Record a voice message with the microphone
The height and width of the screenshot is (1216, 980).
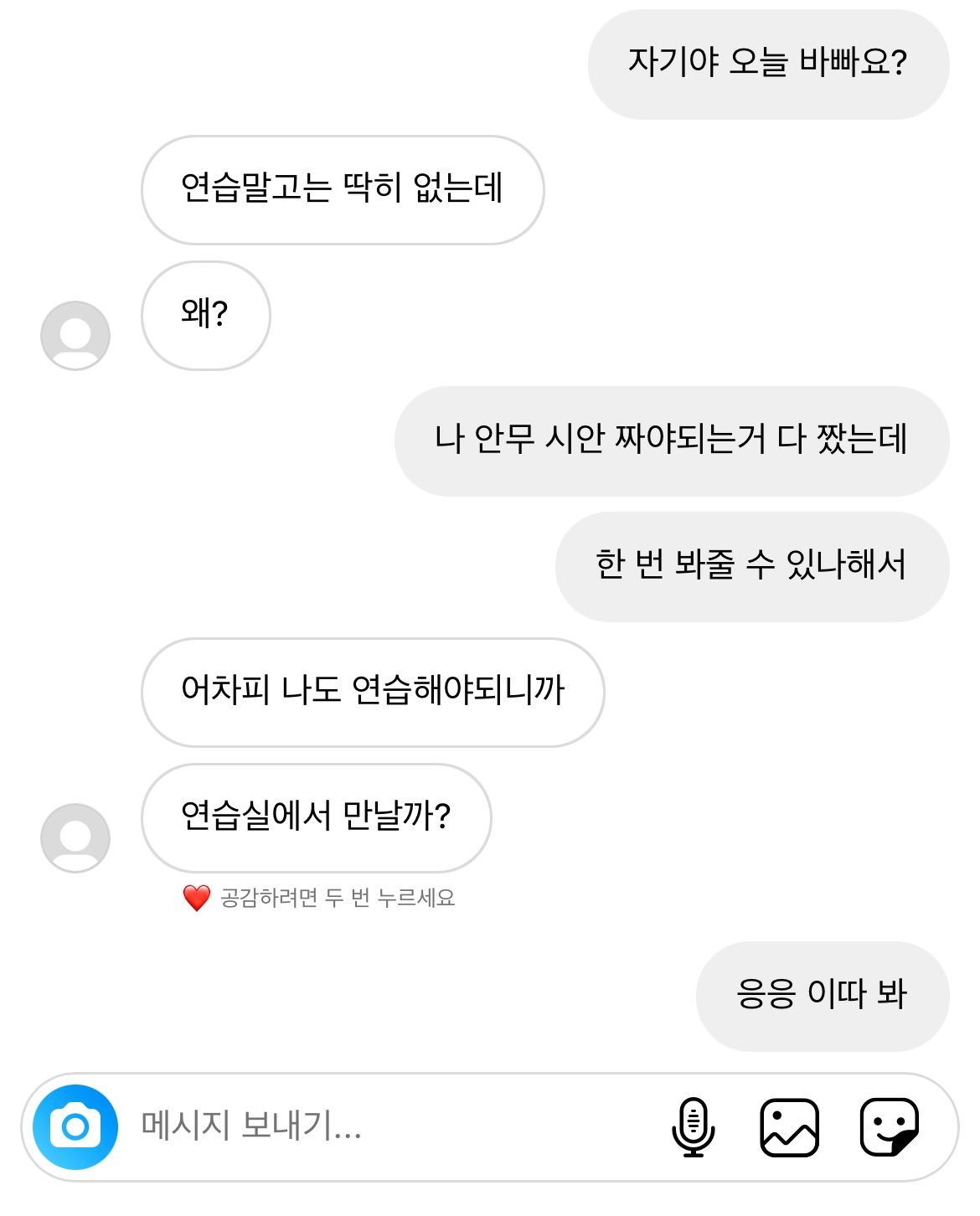pos(693,1127)
